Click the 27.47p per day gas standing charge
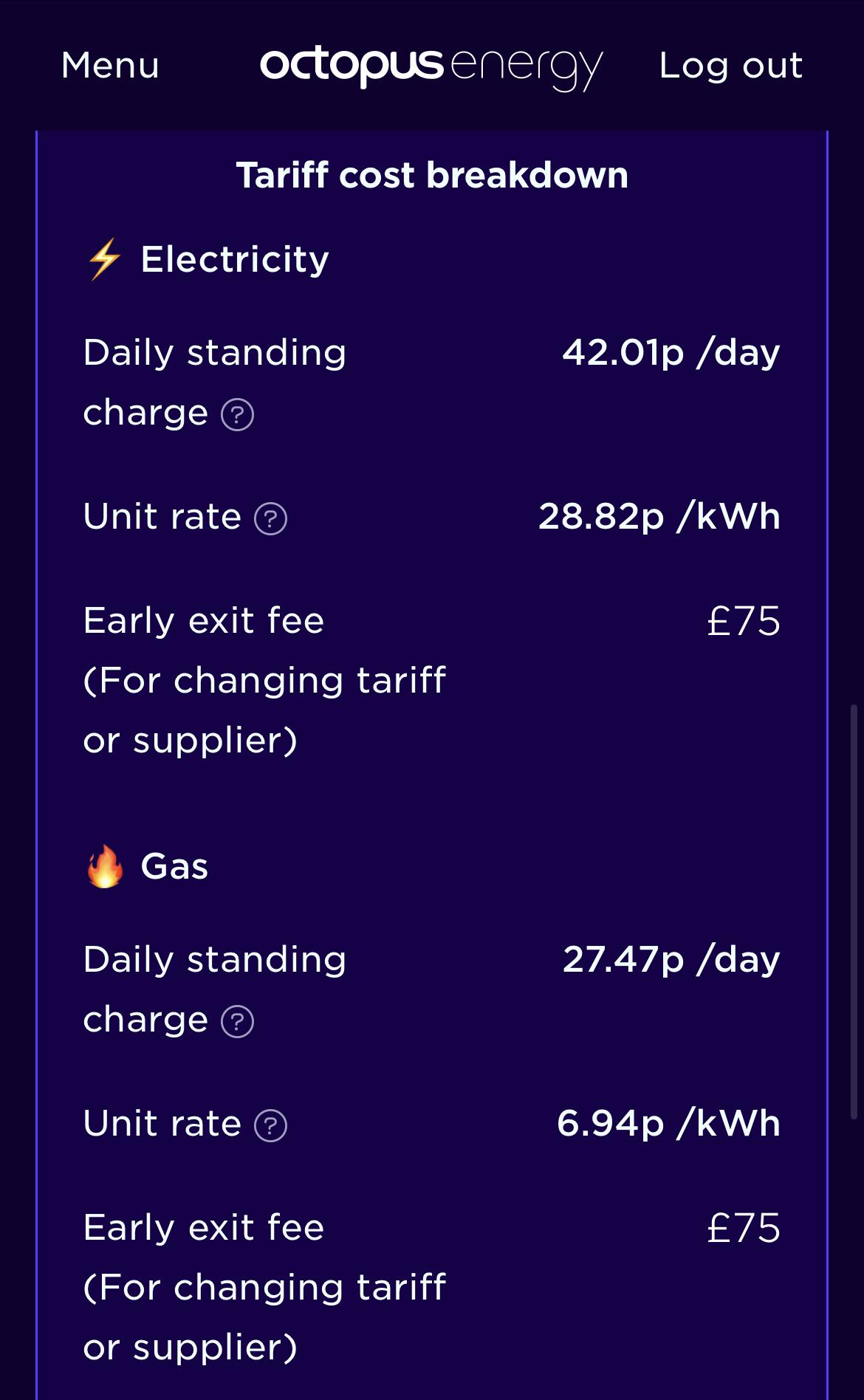Screen dimensions: 864x1400 (x=671, y=959)
